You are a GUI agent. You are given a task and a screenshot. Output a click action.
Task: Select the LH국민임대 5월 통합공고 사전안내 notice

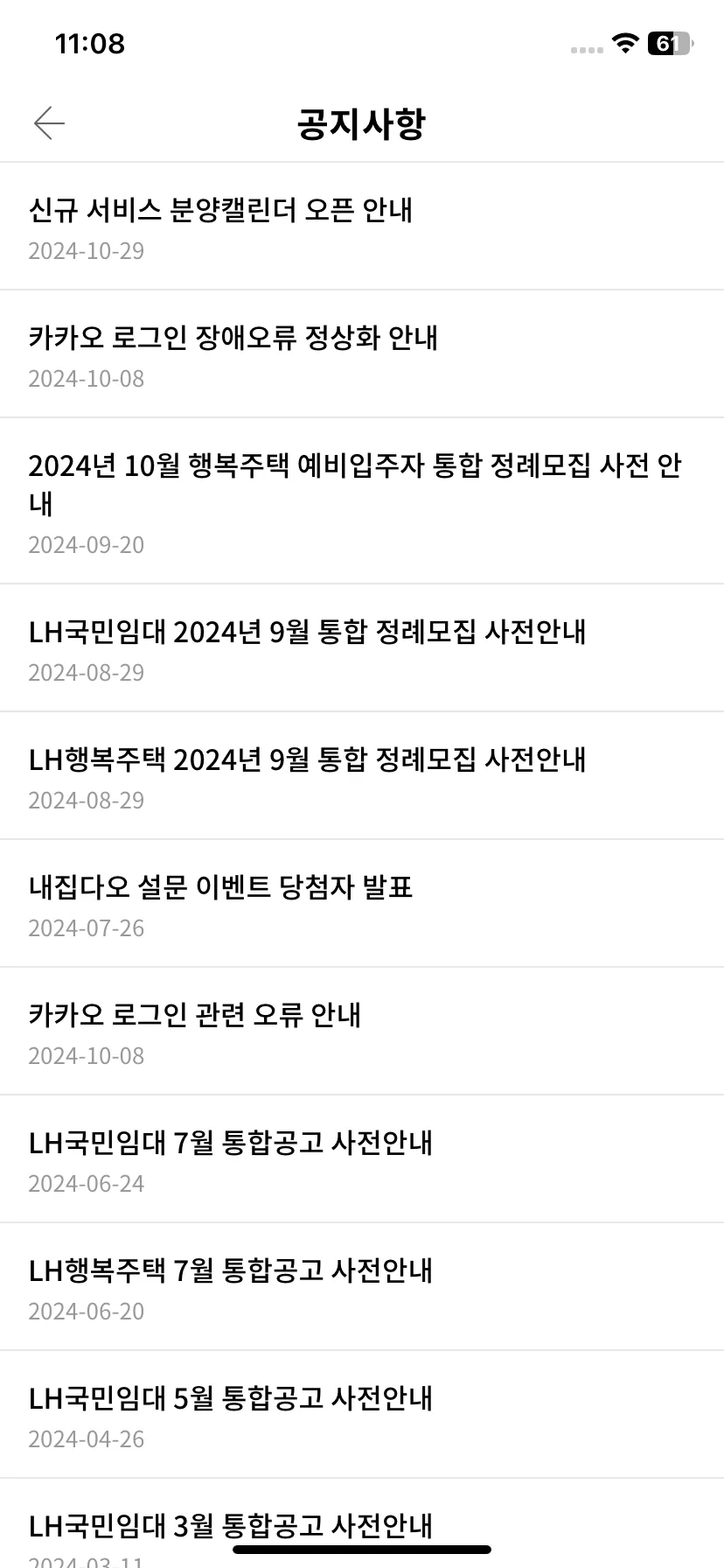coord(230,1398)
